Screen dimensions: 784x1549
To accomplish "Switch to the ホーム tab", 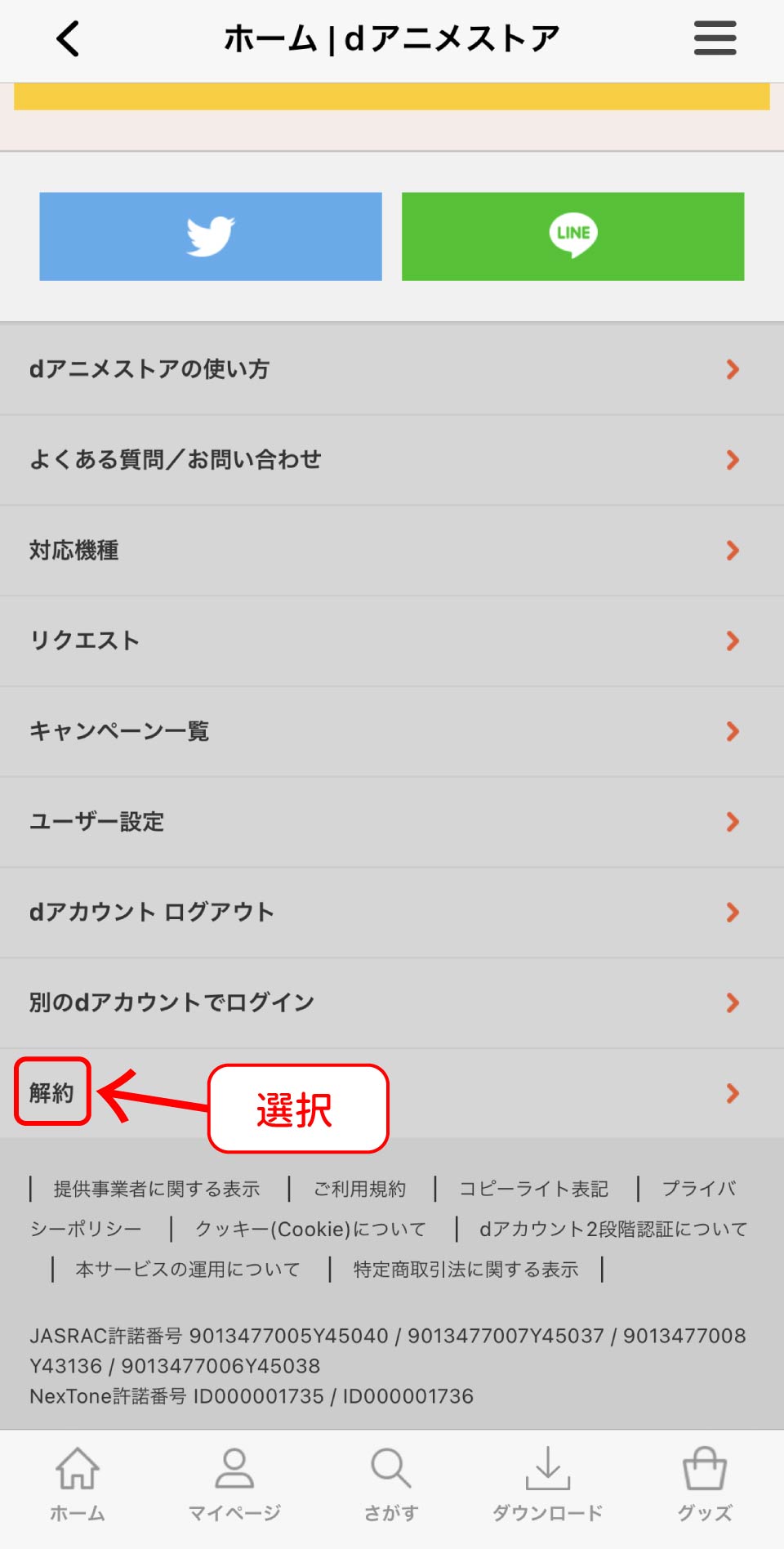I will [78, 1484].
